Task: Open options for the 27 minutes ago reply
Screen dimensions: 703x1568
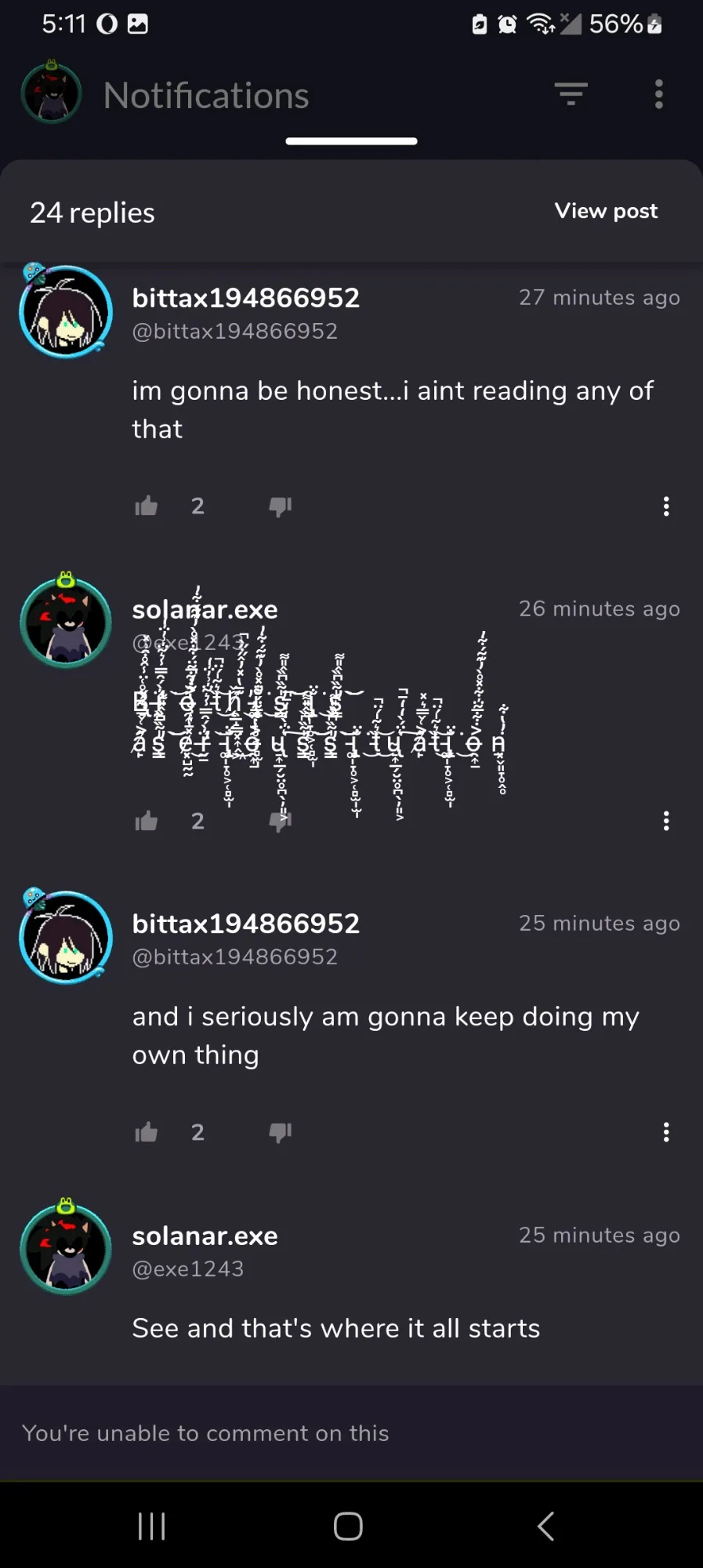Action: 666,506
